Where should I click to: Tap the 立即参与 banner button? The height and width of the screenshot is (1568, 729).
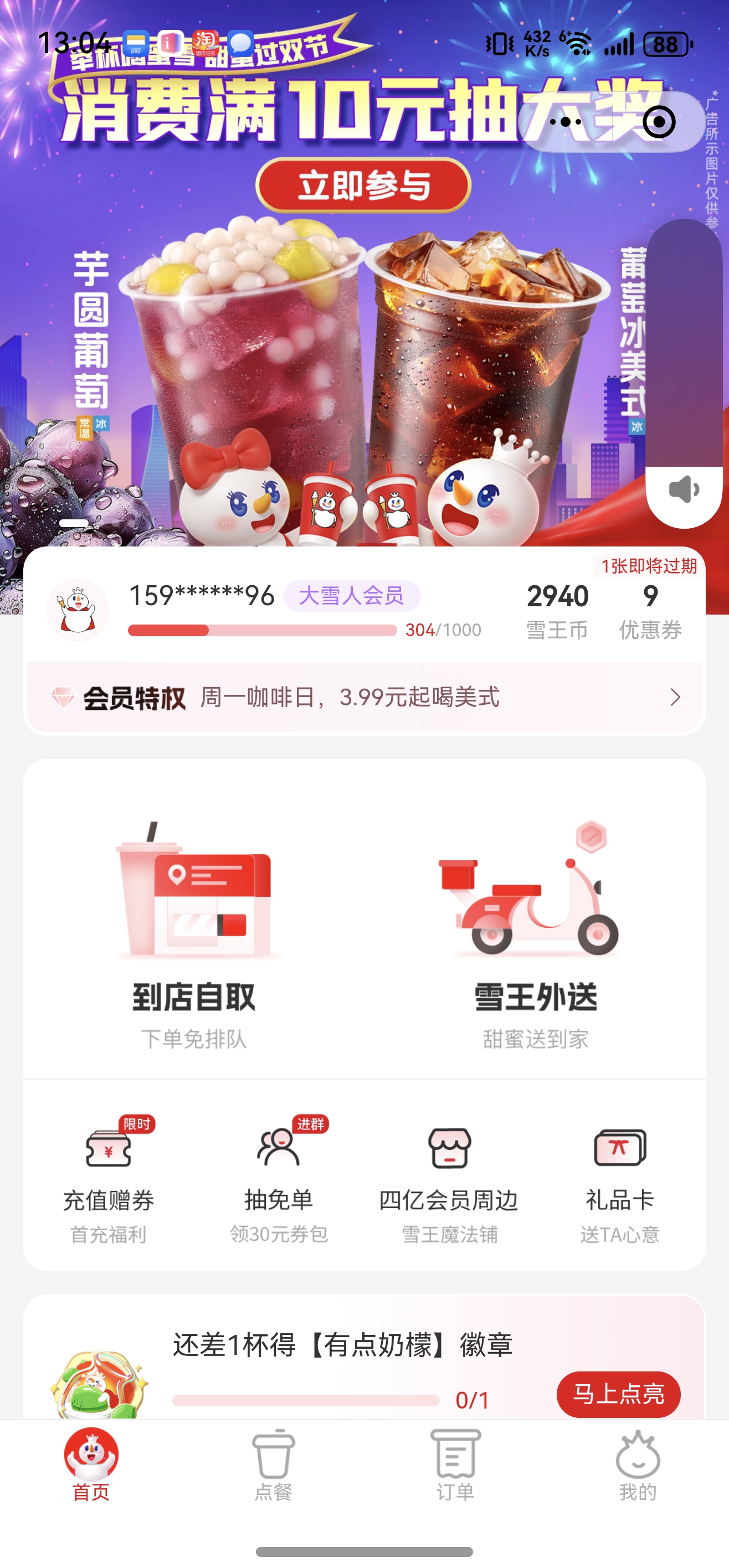[363, 185]
